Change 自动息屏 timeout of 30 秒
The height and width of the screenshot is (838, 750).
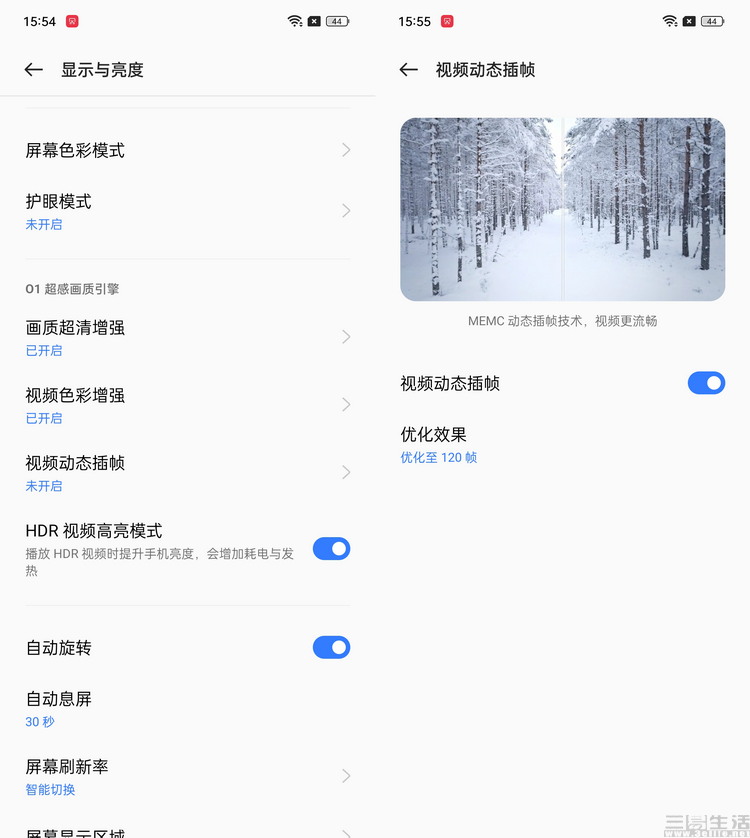coord(187,709)
